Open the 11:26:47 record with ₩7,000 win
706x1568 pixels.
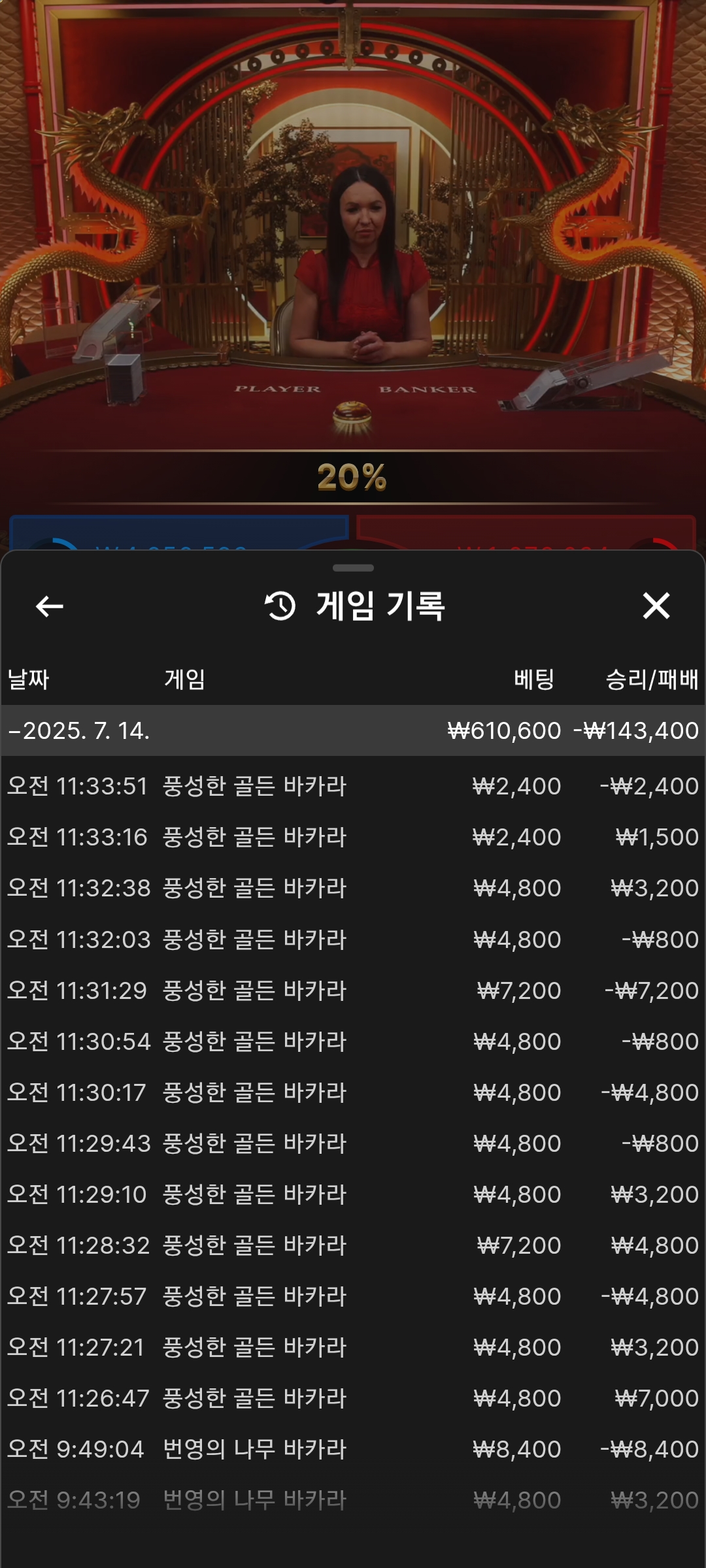353,1398
